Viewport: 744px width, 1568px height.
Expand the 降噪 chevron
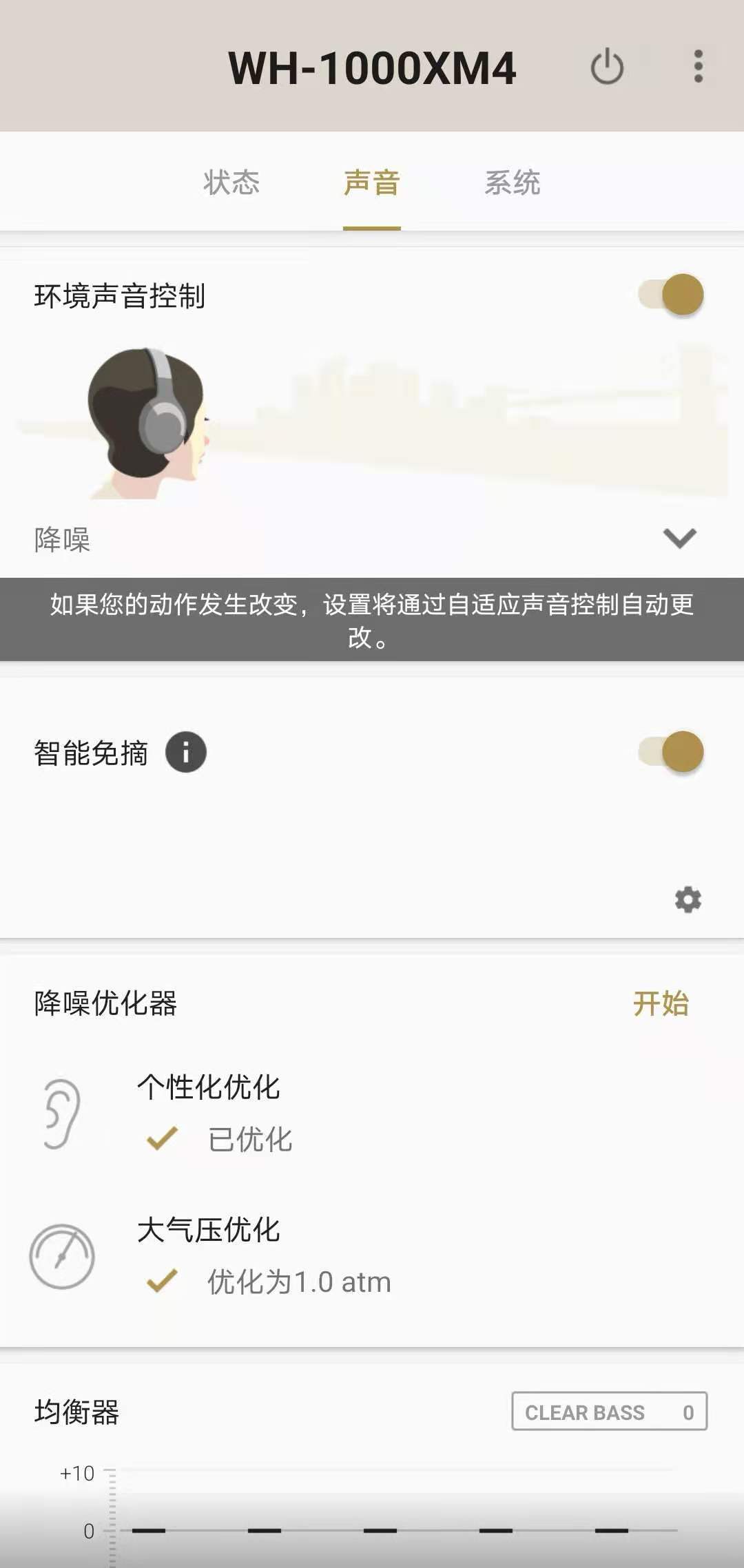click(x=680, y=538)
